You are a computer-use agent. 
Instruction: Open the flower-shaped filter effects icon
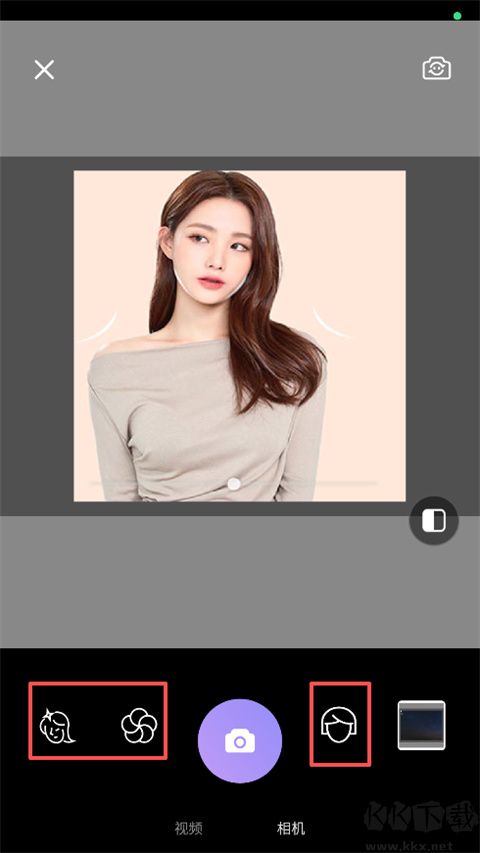[139, 725]
